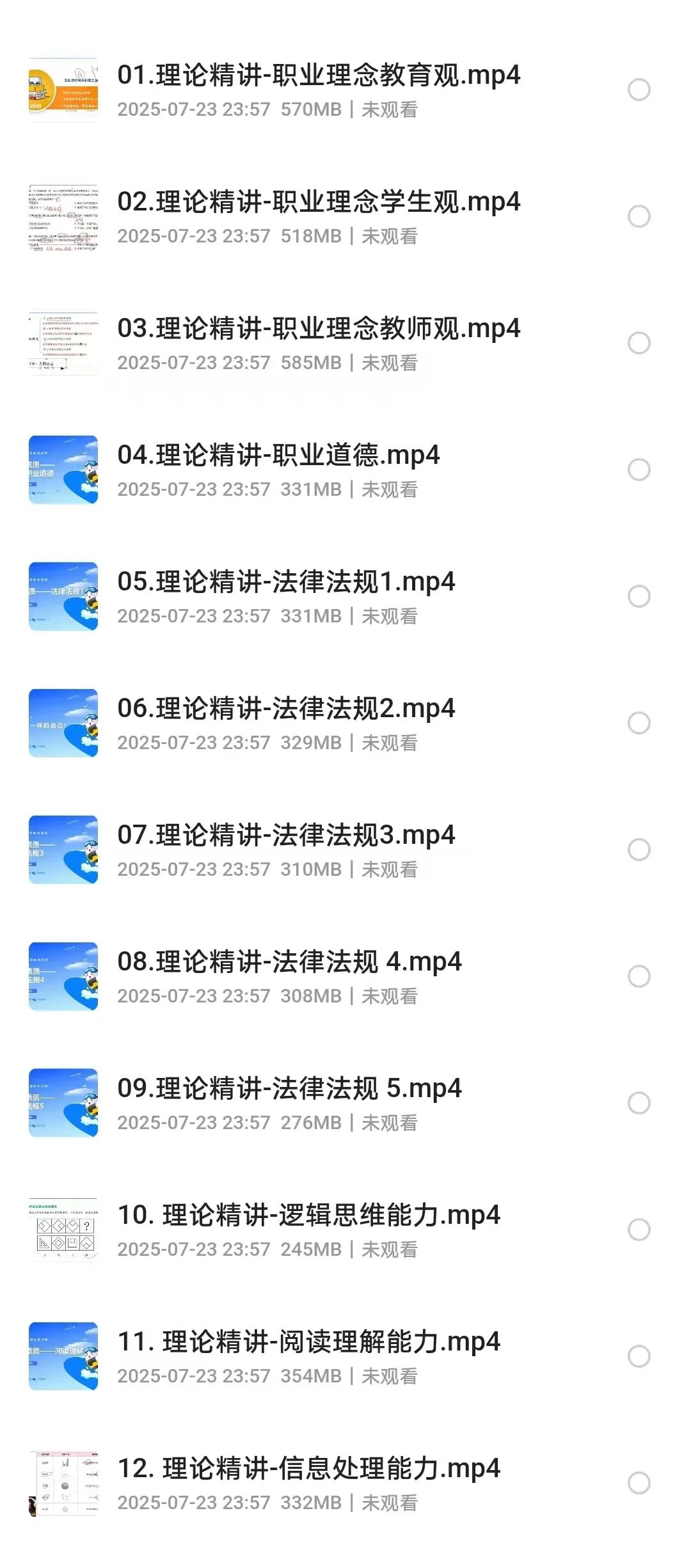
Task: Select the circle for 12. 理论精讲-信息处理能力.mp4
Action: coord(639,1483)
